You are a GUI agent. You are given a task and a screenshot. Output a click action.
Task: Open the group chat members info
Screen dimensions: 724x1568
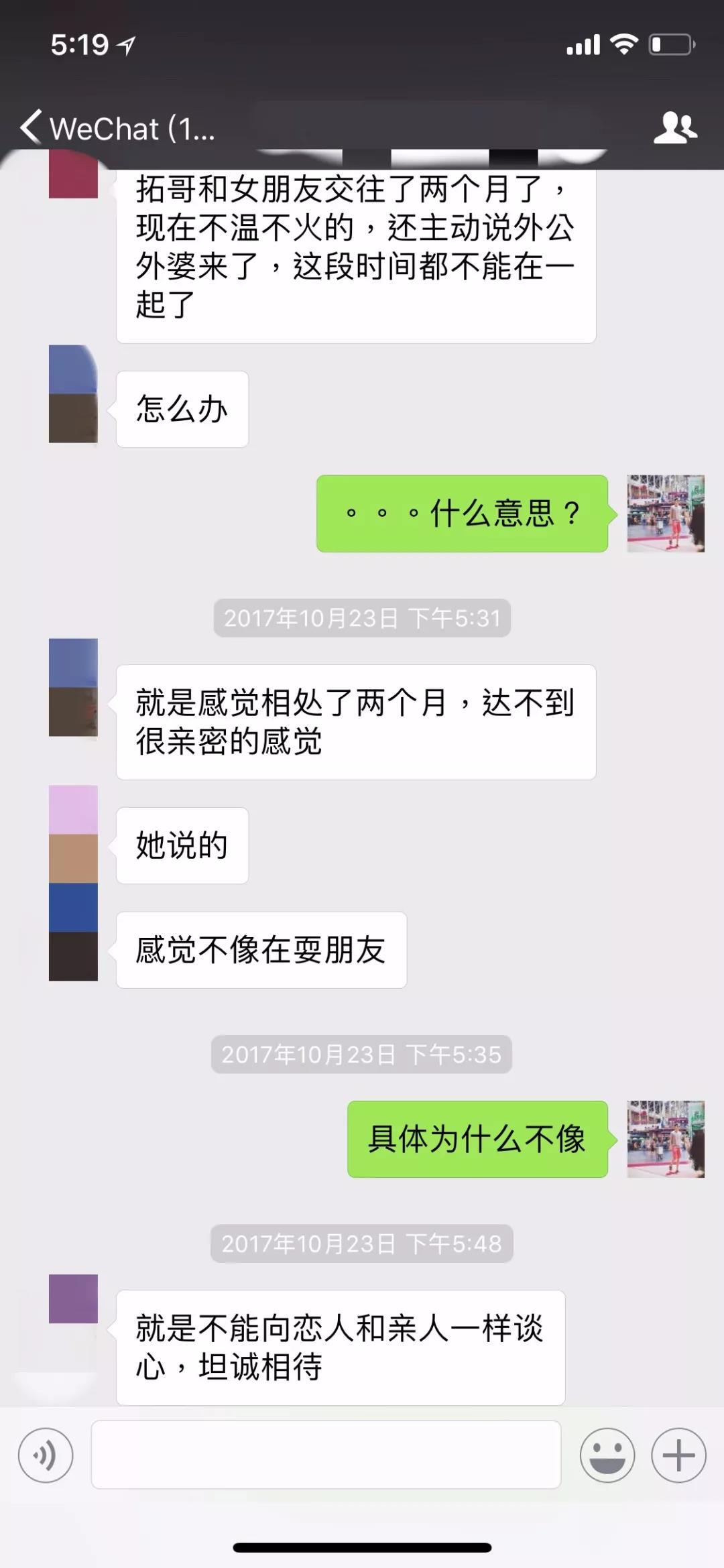coord(675,127)
